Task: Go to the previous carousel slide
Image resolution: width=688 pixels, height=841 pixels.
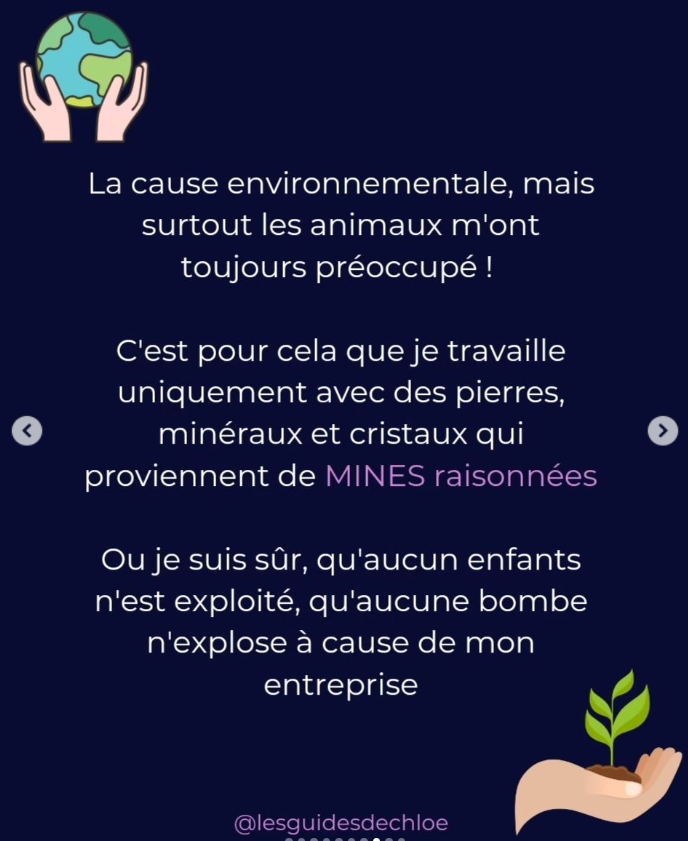Action: click(x=27, y=430)
